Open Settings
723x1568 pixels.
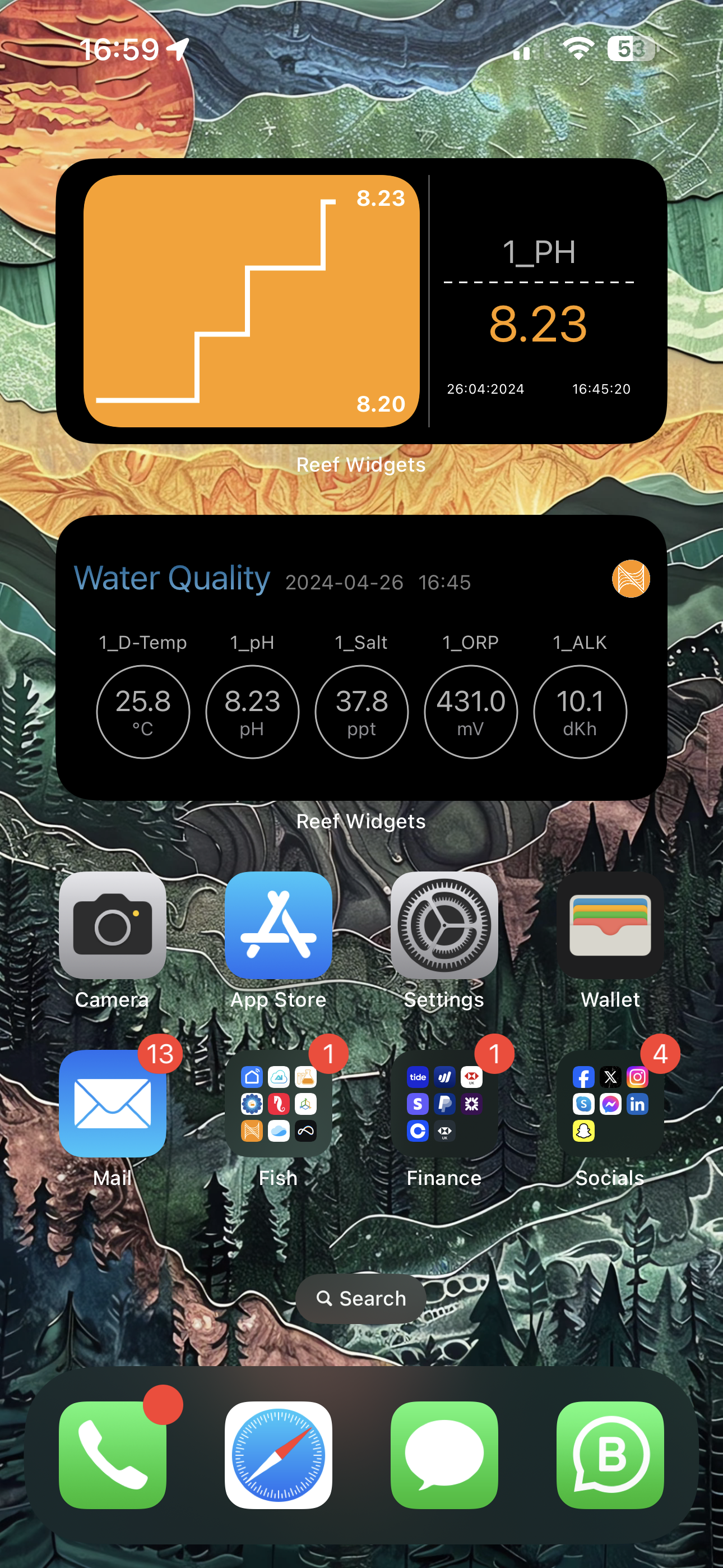[x=444, y=925]
